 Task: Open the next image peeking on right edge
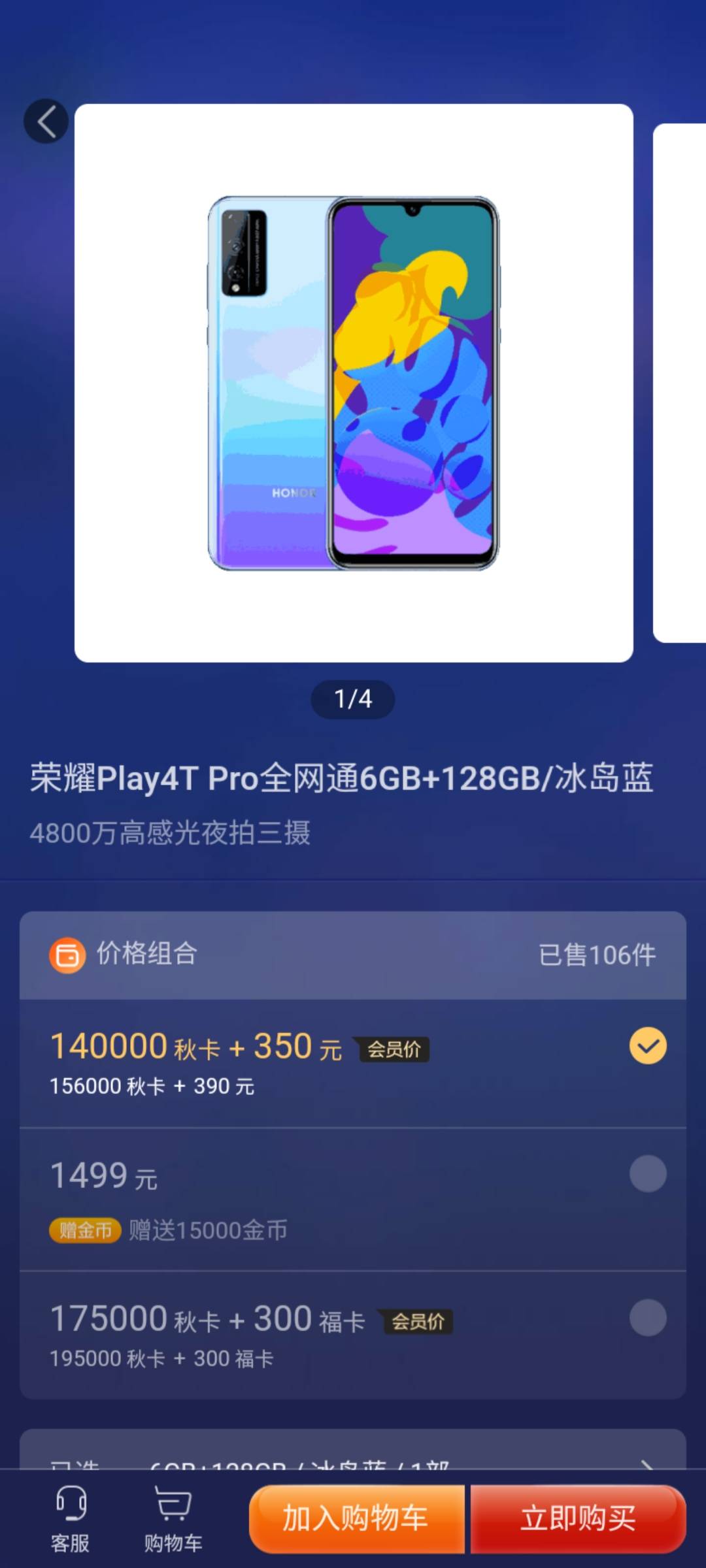pyautogui.click(x=680, y=385)
